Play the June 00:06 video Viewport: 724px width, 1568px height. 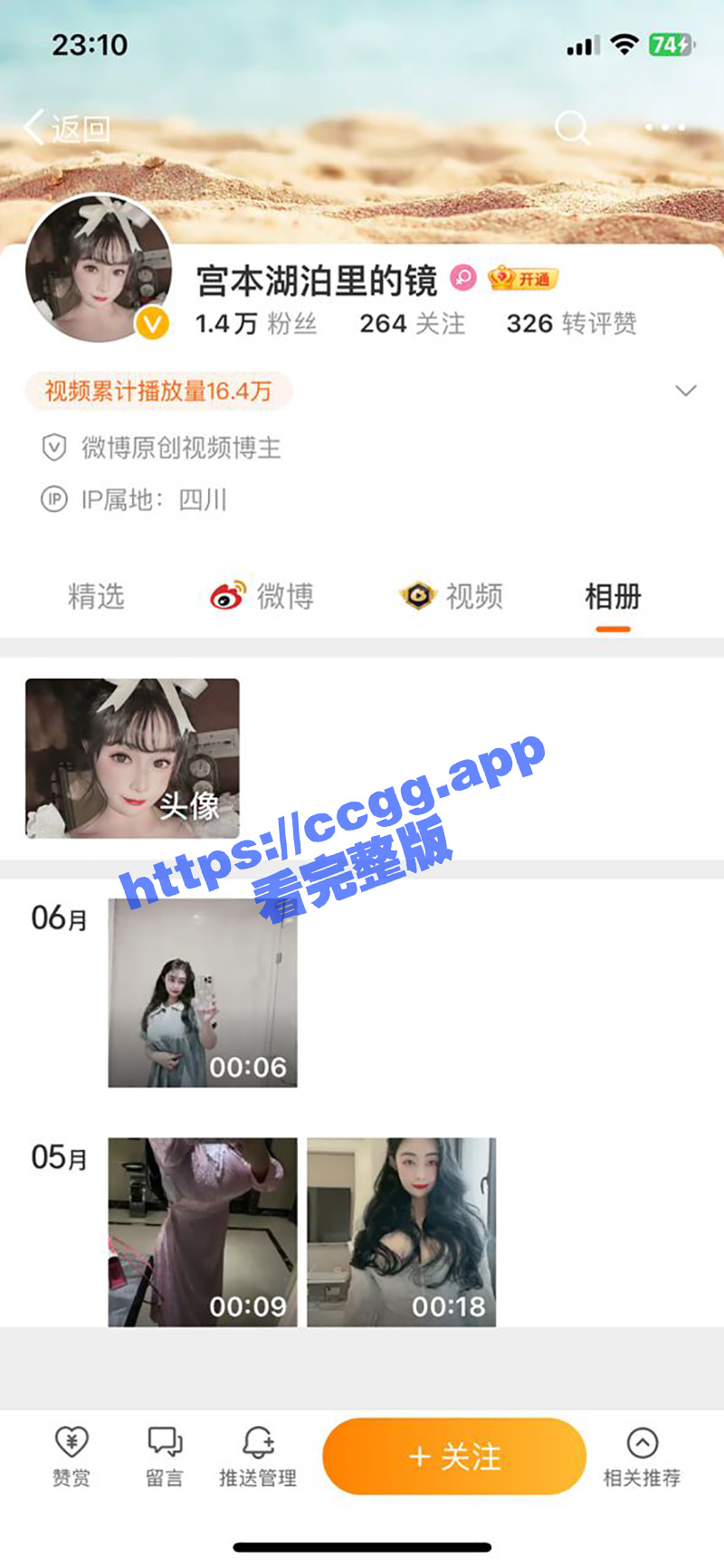[203, 993]
